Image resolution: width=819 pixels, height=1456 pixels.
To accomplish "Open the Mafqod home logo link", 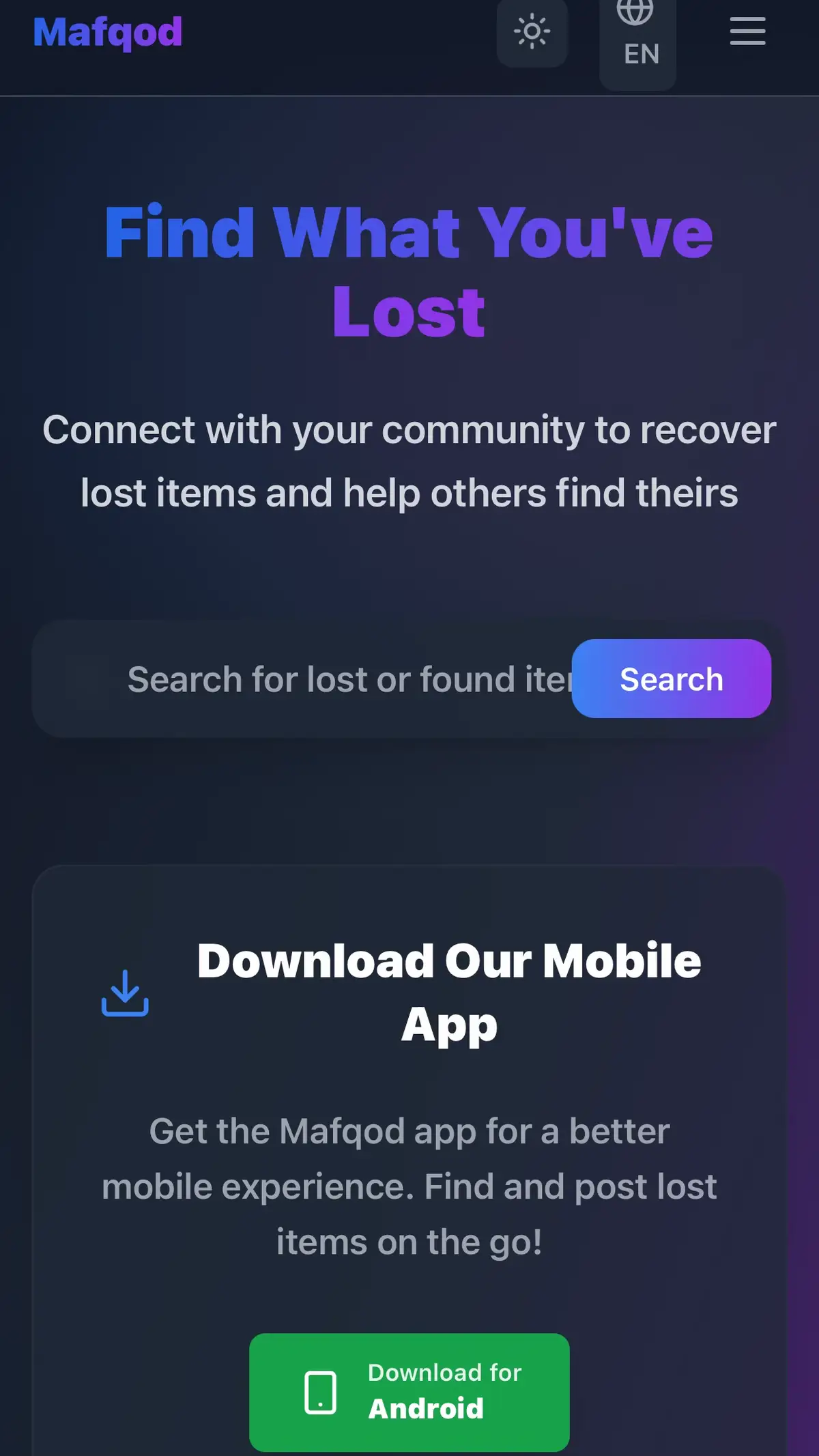I will 108,32.
